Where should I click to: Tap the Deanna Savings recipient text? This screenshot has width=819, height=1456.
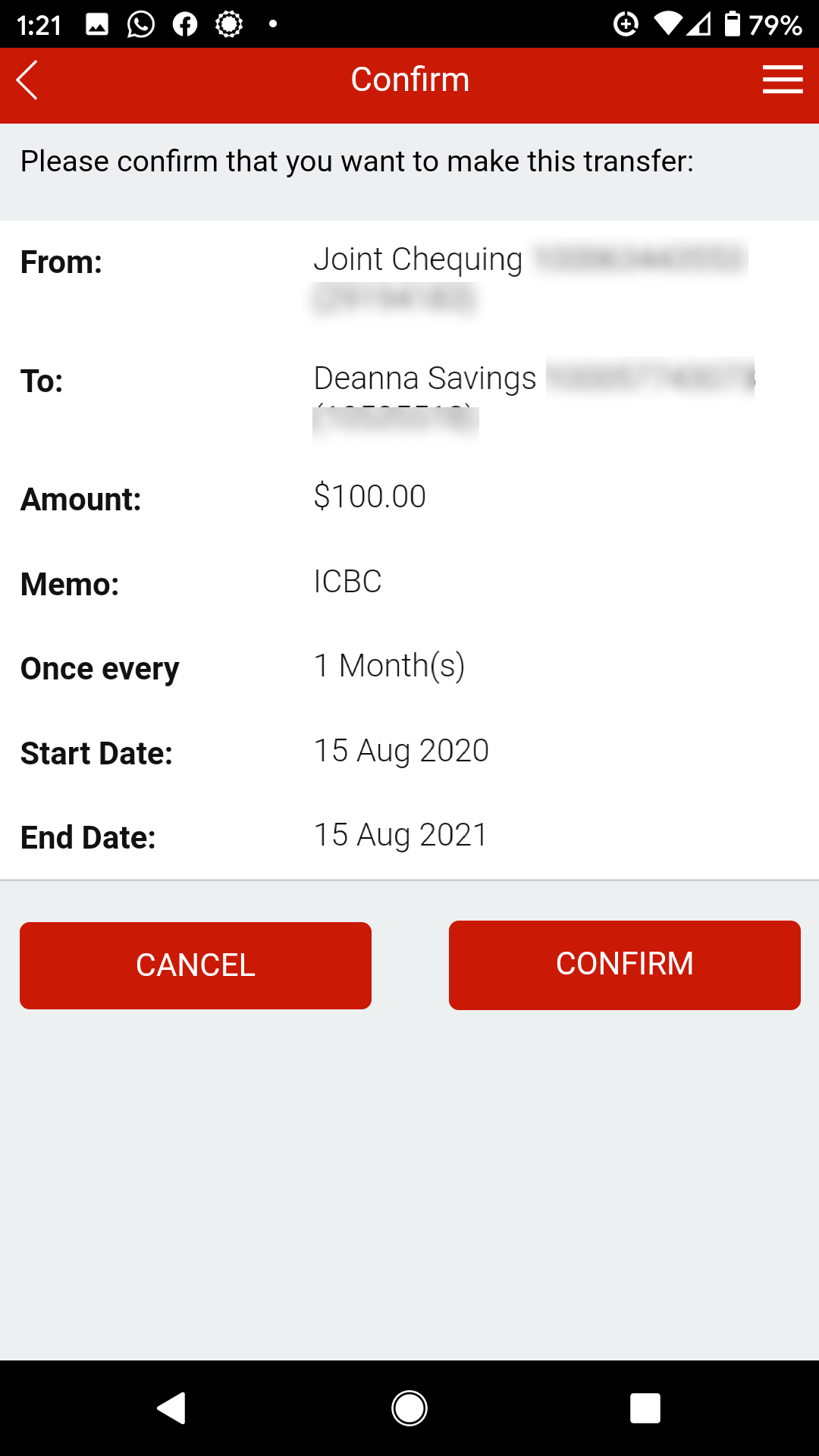(425, 378)
